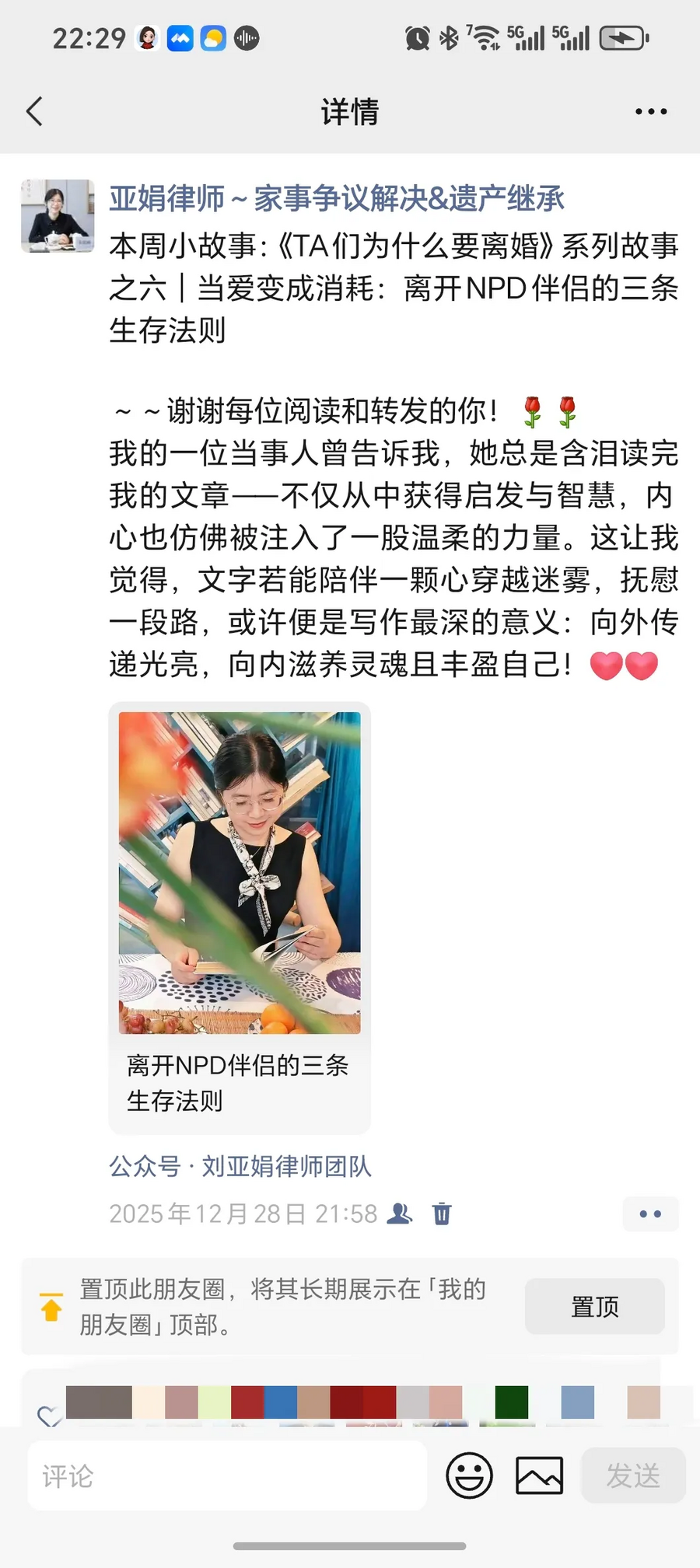Open the 离开NPD伴侣的三条生存法则 article card

click(240, 917)
